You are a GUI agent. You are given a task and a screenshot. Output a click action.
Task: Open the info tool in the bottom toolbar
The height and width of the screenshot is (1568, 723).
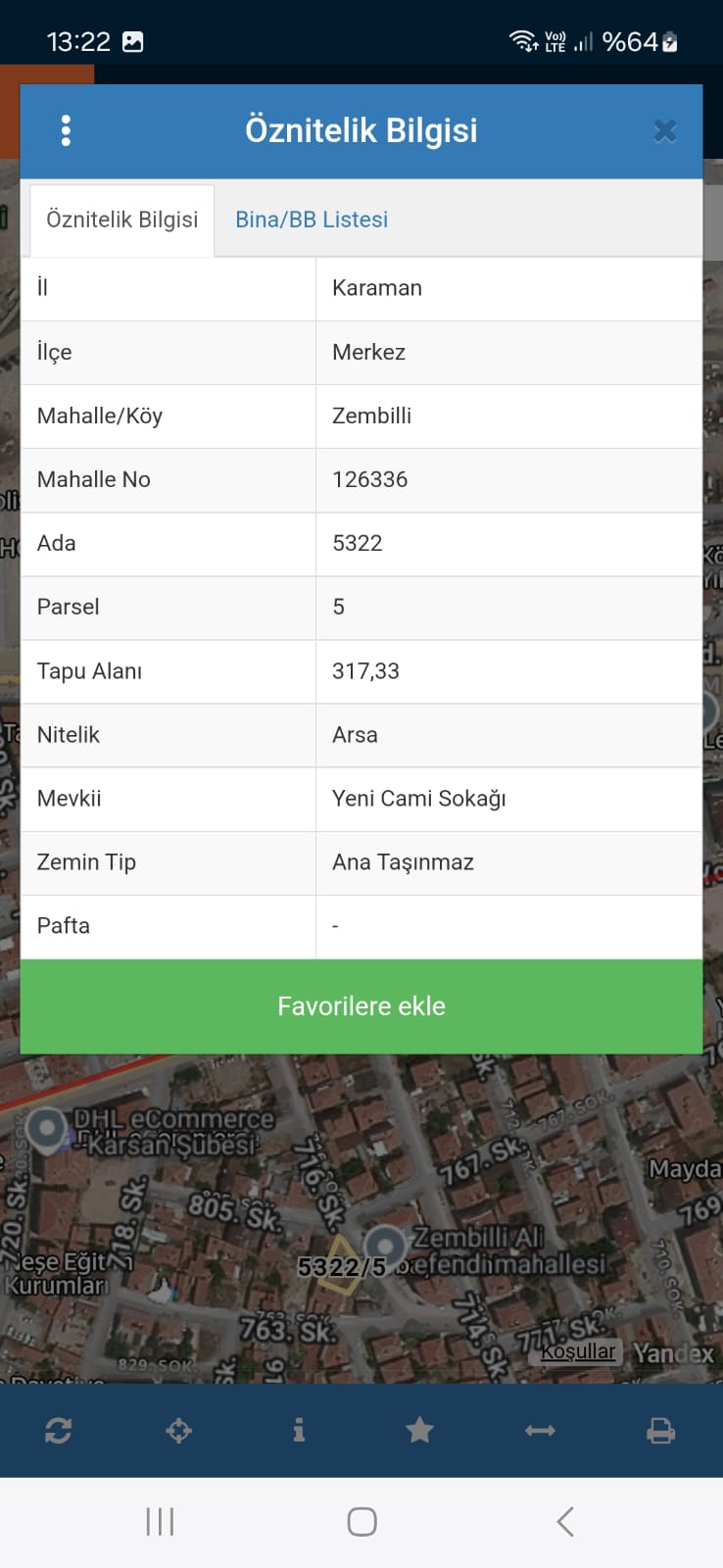pyautogui.click(x=299, y=1430)
